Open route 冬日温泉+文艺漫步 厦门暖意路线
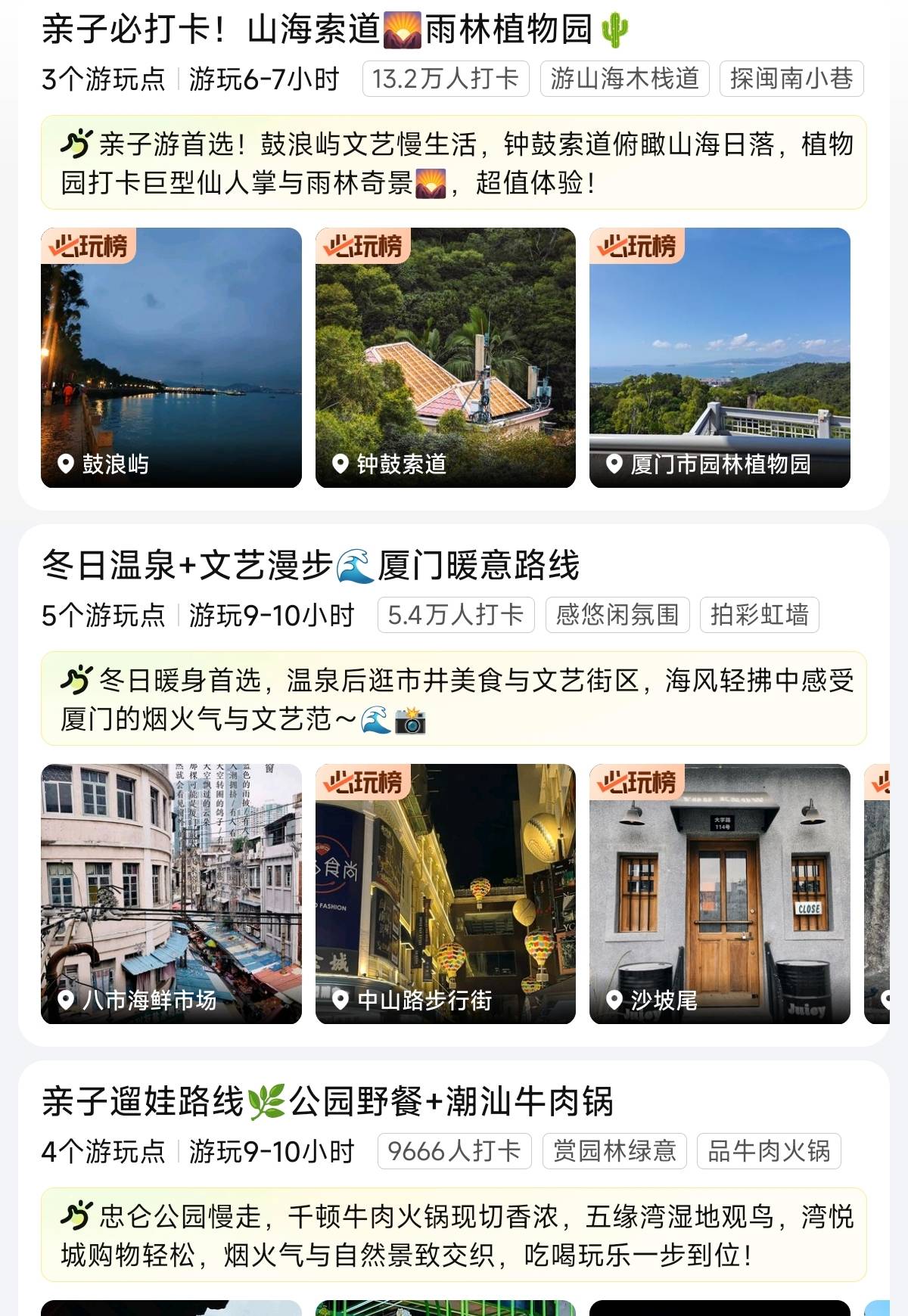Viewport: 908px width, 1316px height. click(x=310, y=566)
